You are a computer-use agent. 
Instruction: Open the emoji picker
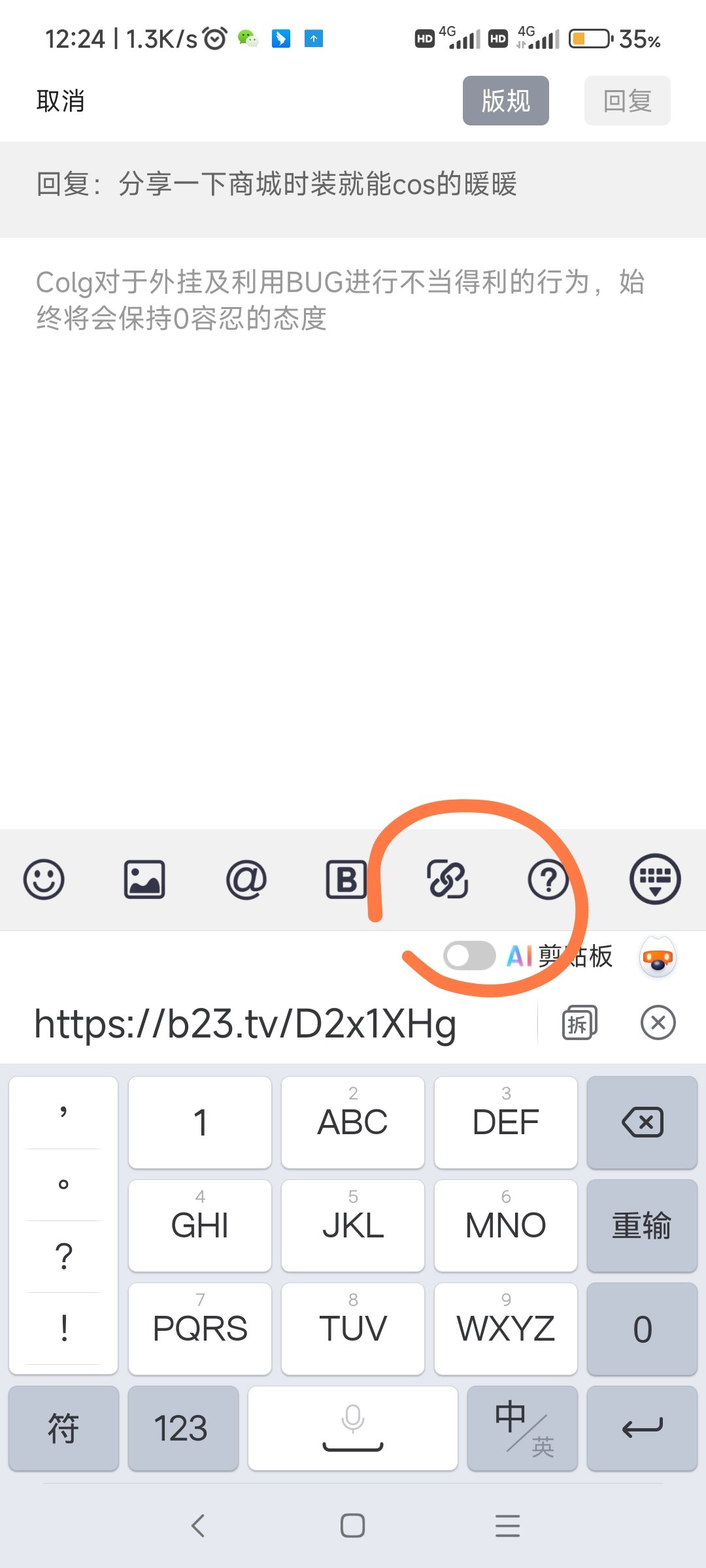[x=44, y=879]
